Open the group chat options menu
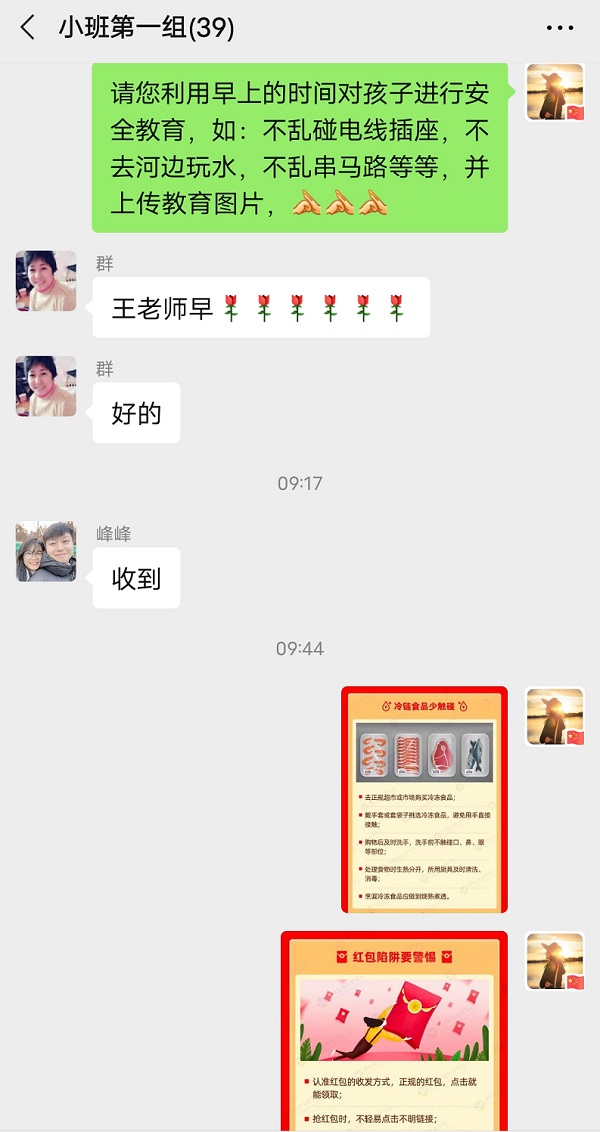The image size is (600, 1132). [x=560, y=28]
